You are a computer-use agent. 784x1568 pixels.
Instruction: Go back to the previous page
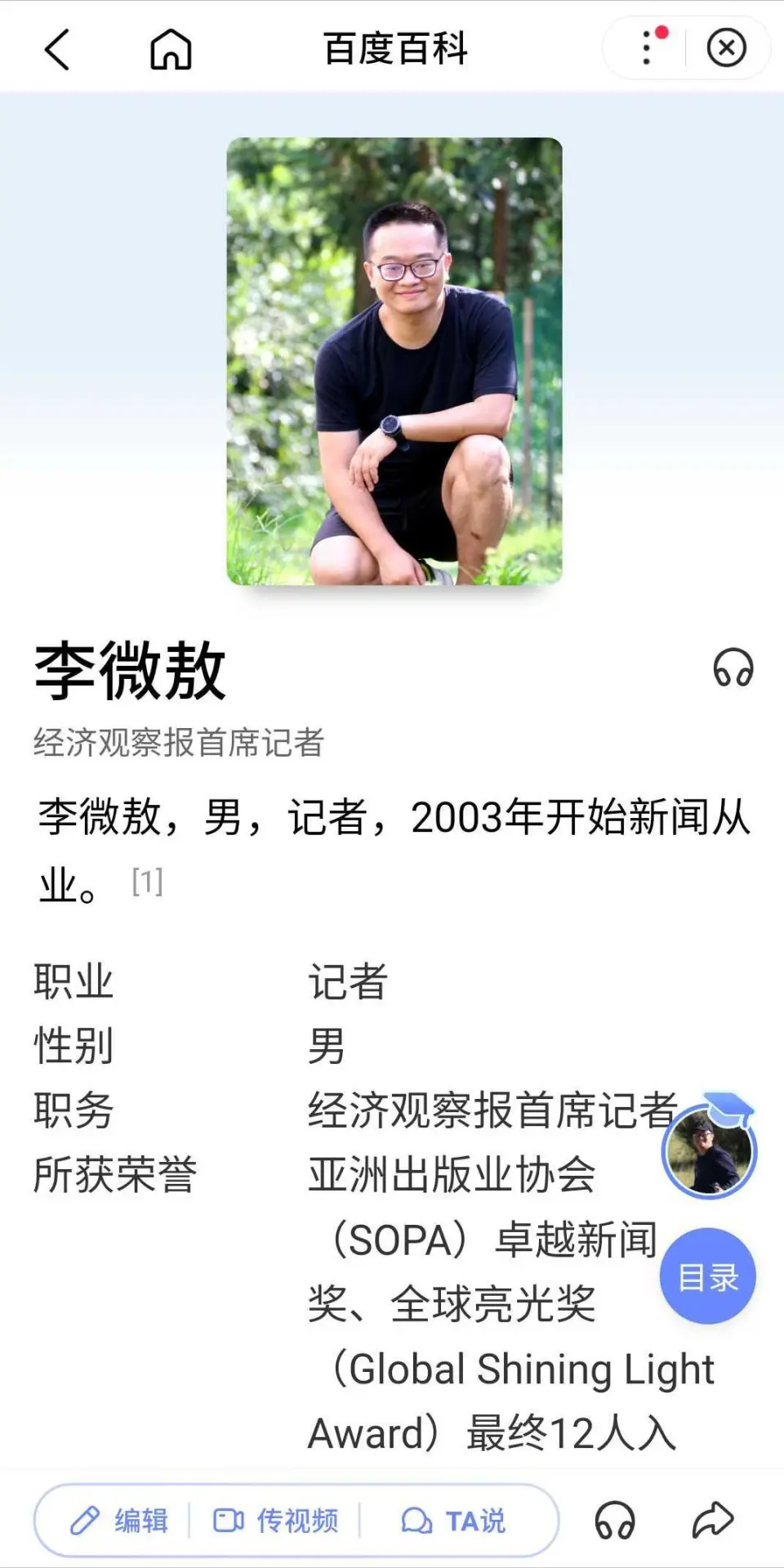57,49
